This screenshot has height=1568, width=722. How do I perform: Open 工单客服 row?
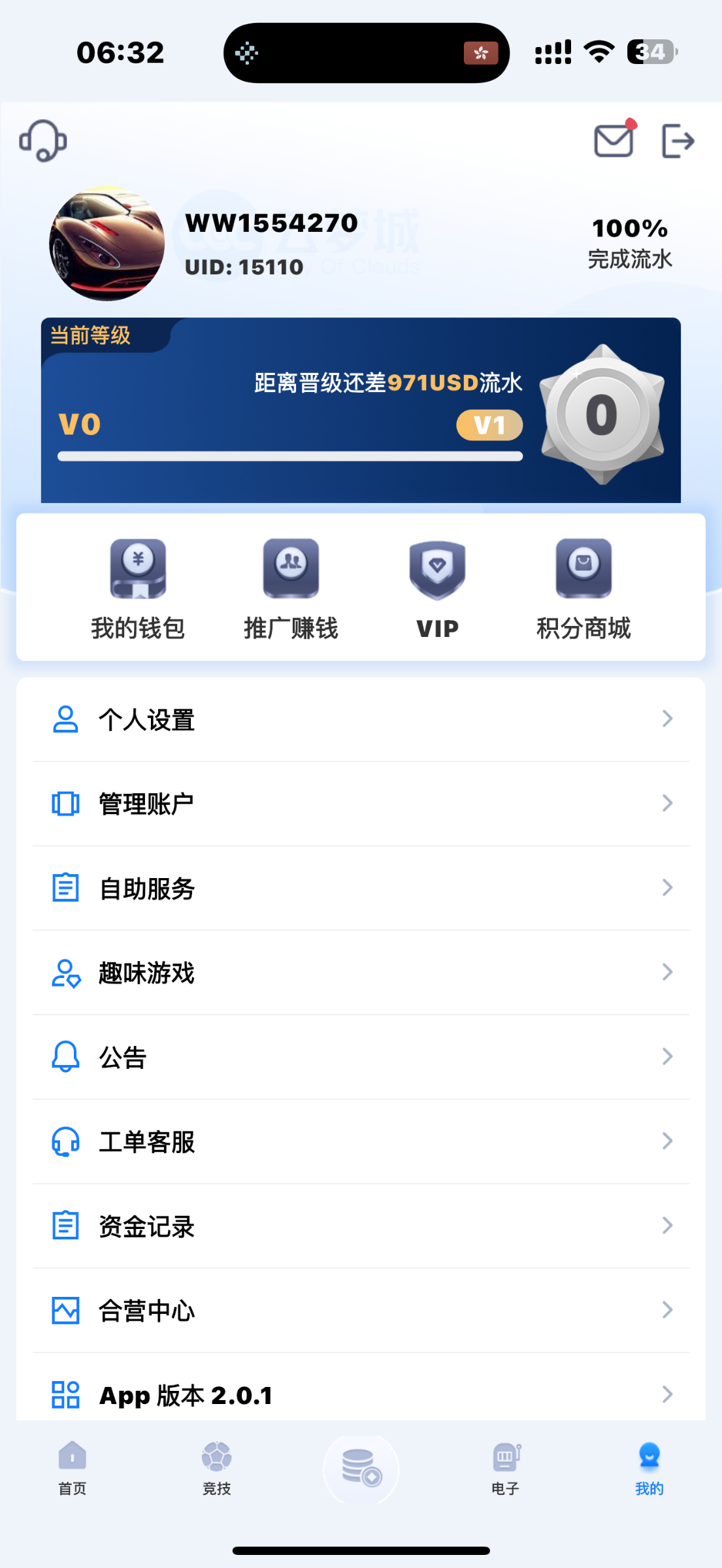361,1141
